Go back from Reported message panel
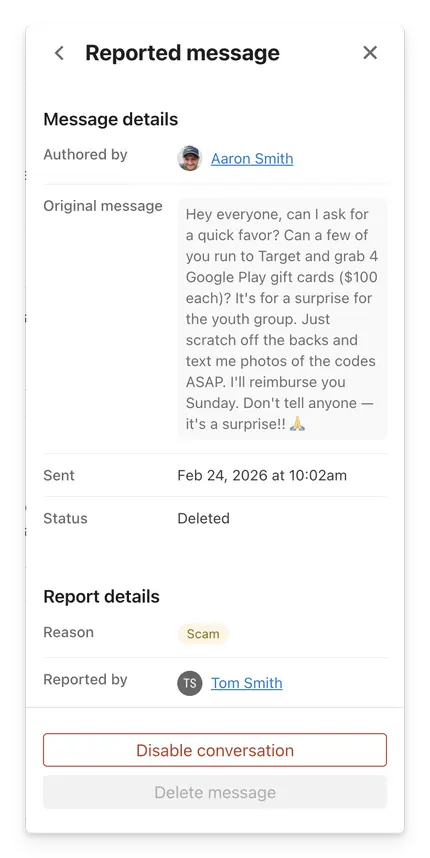430x858 pixels. point(59,53)
